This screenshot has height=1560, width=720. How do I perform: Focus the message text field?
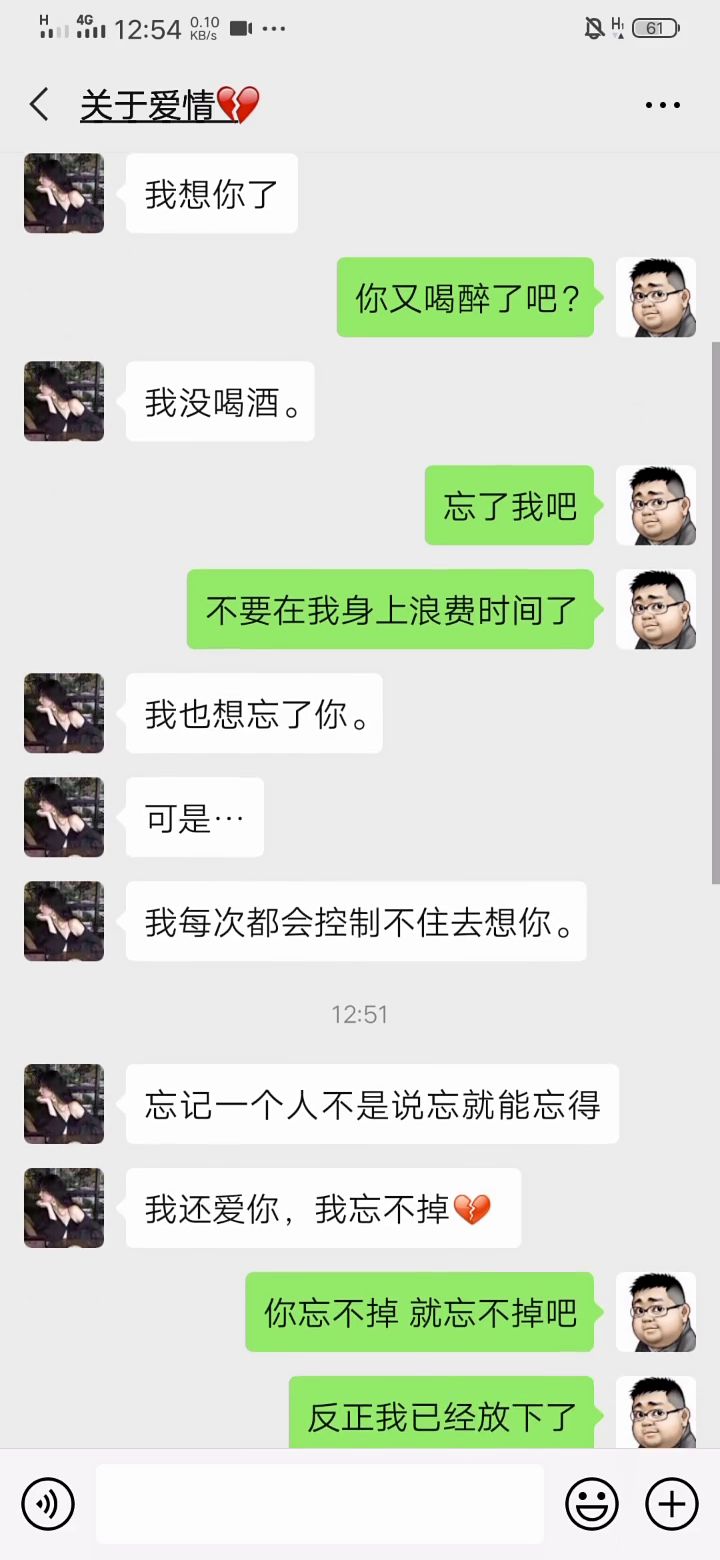320,1503
